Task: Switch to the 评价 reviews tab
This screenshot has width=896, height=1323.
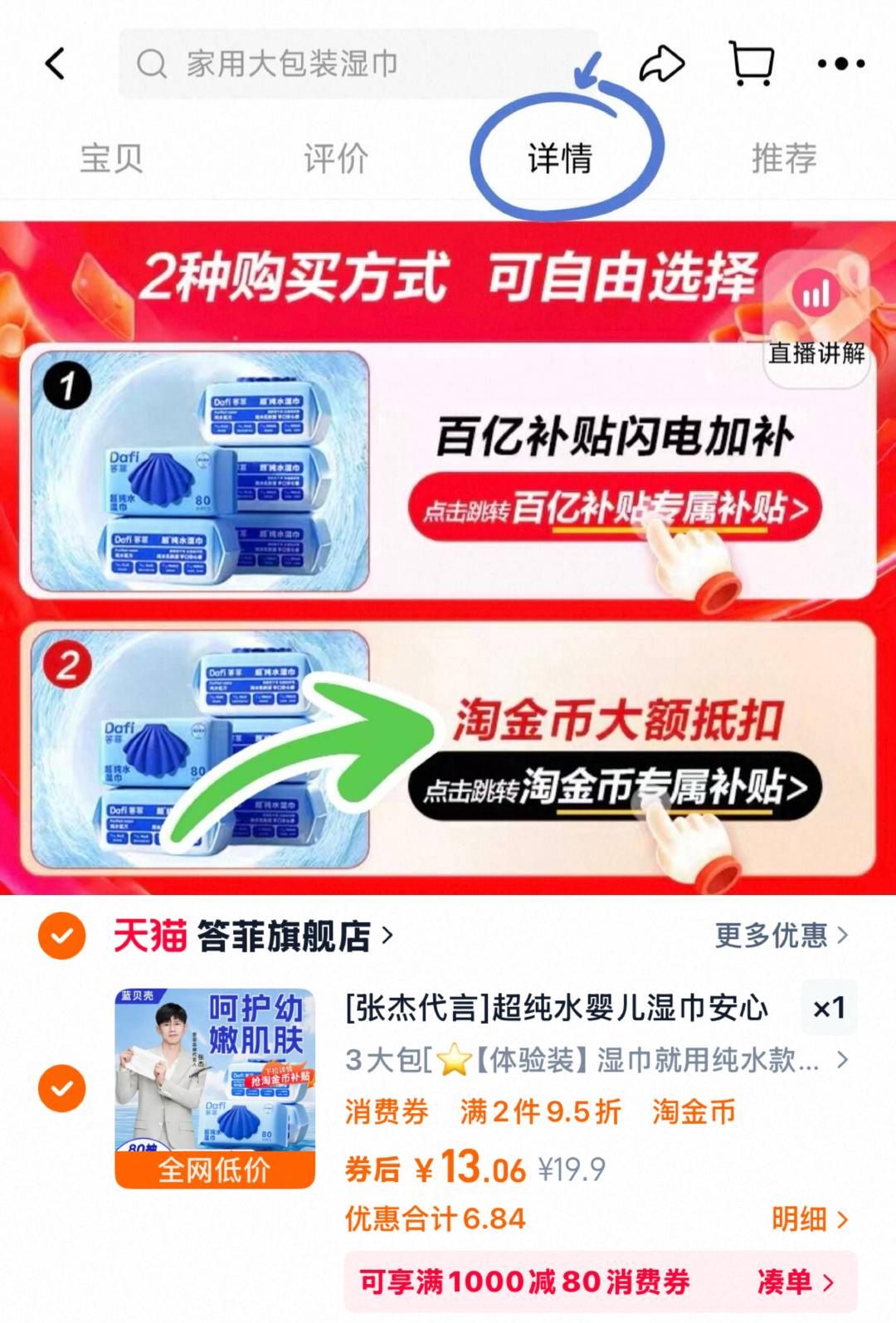Action: tap(334, 161)
